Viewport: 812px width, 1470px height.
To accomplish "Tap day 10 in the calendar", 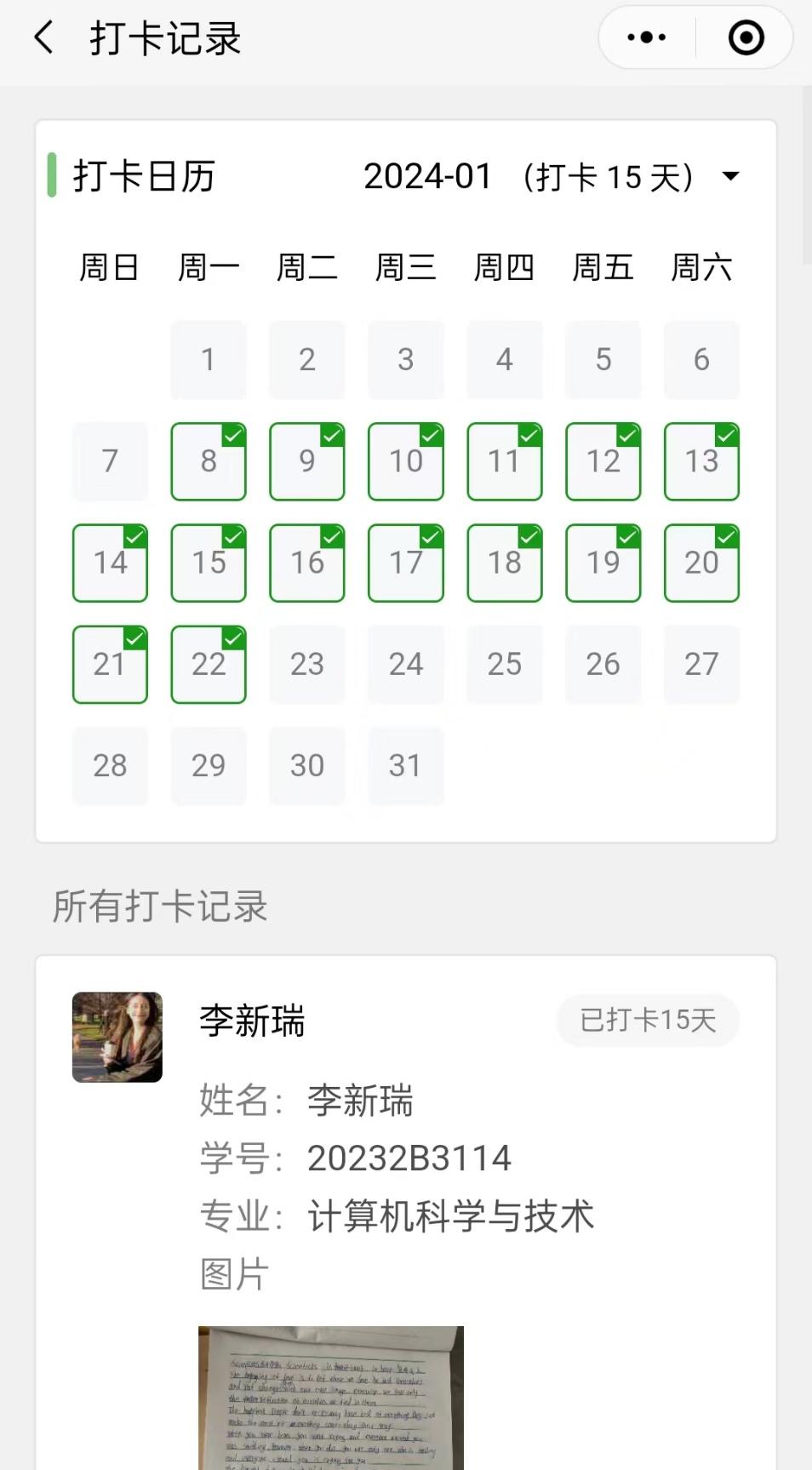I will (406, 461).
